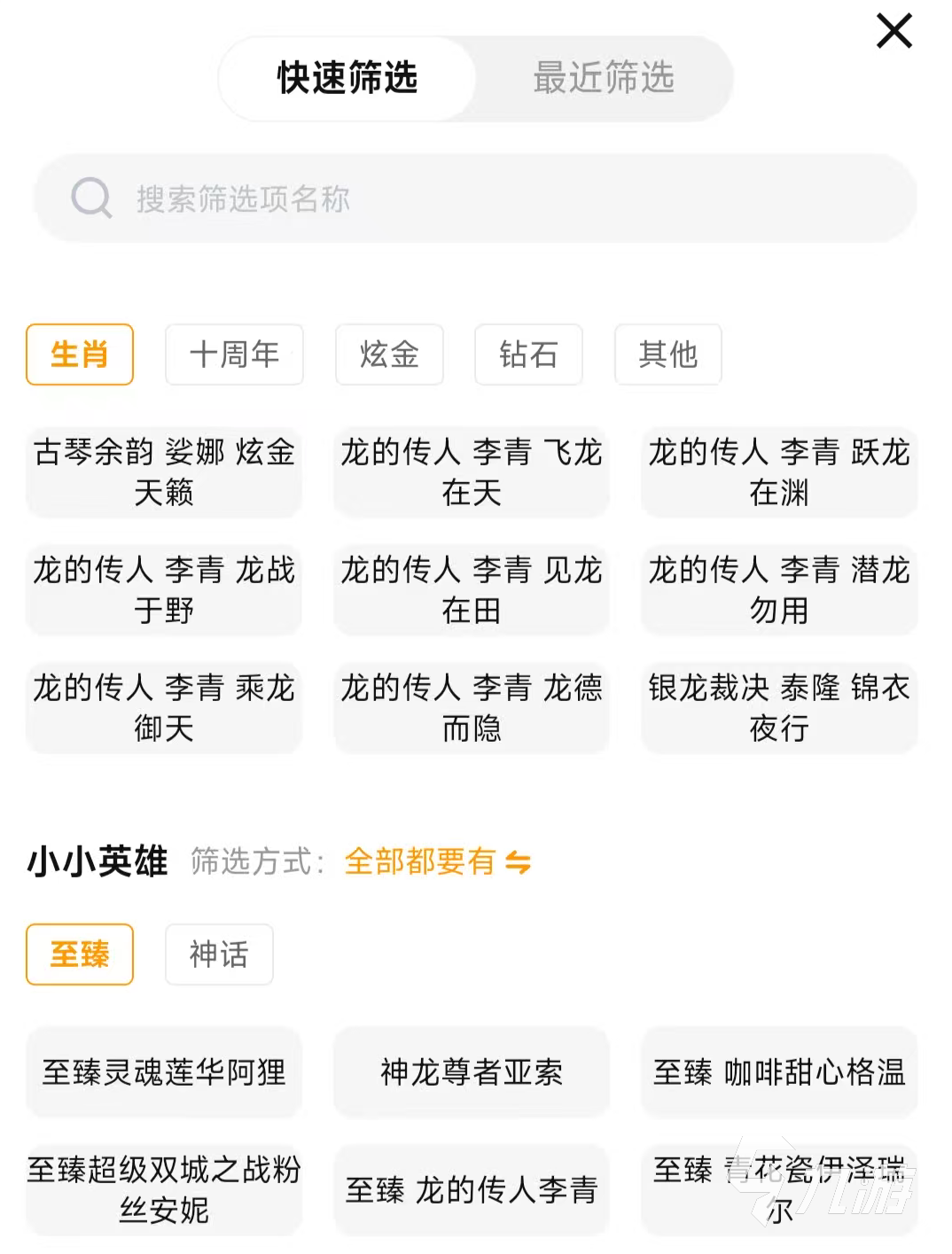Select 龙的传人 李青 飞龙在天 option
Image resolution: width=952 pixels, height=1254 pixels.
[471, 472]
